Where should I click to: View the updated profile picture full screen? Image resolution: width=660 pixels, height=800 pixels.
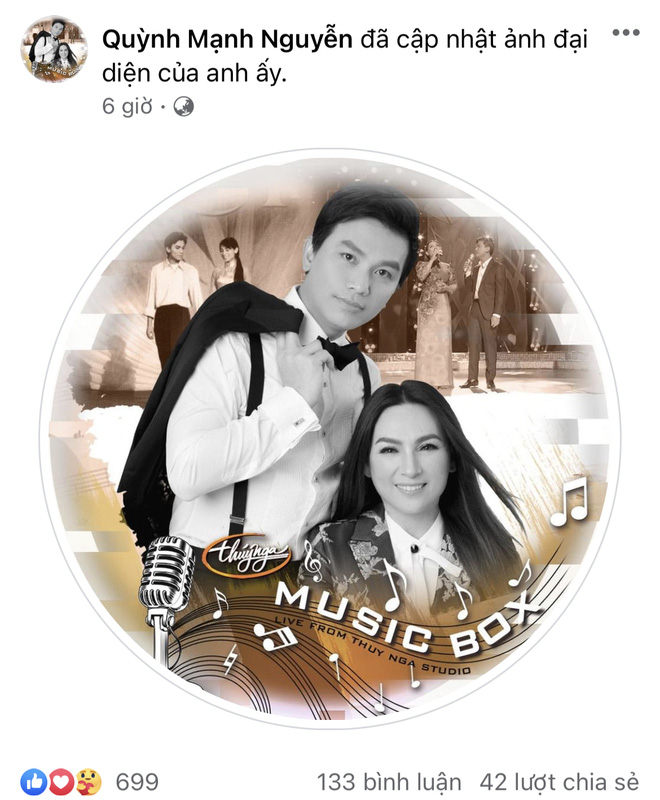point(330,440)
